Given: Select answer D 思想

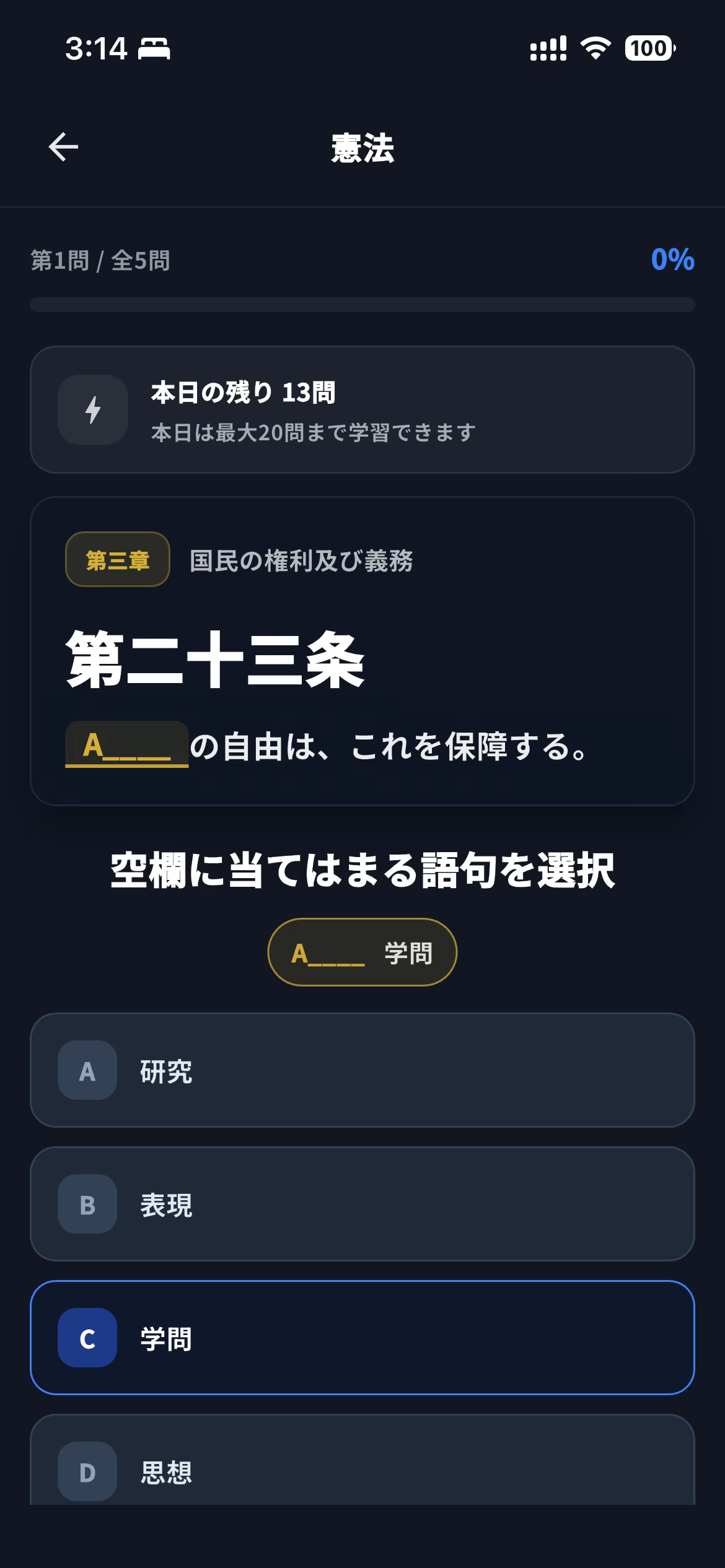Looking at the screenshot, I should pyautogui.click(x=362, y=1460).
